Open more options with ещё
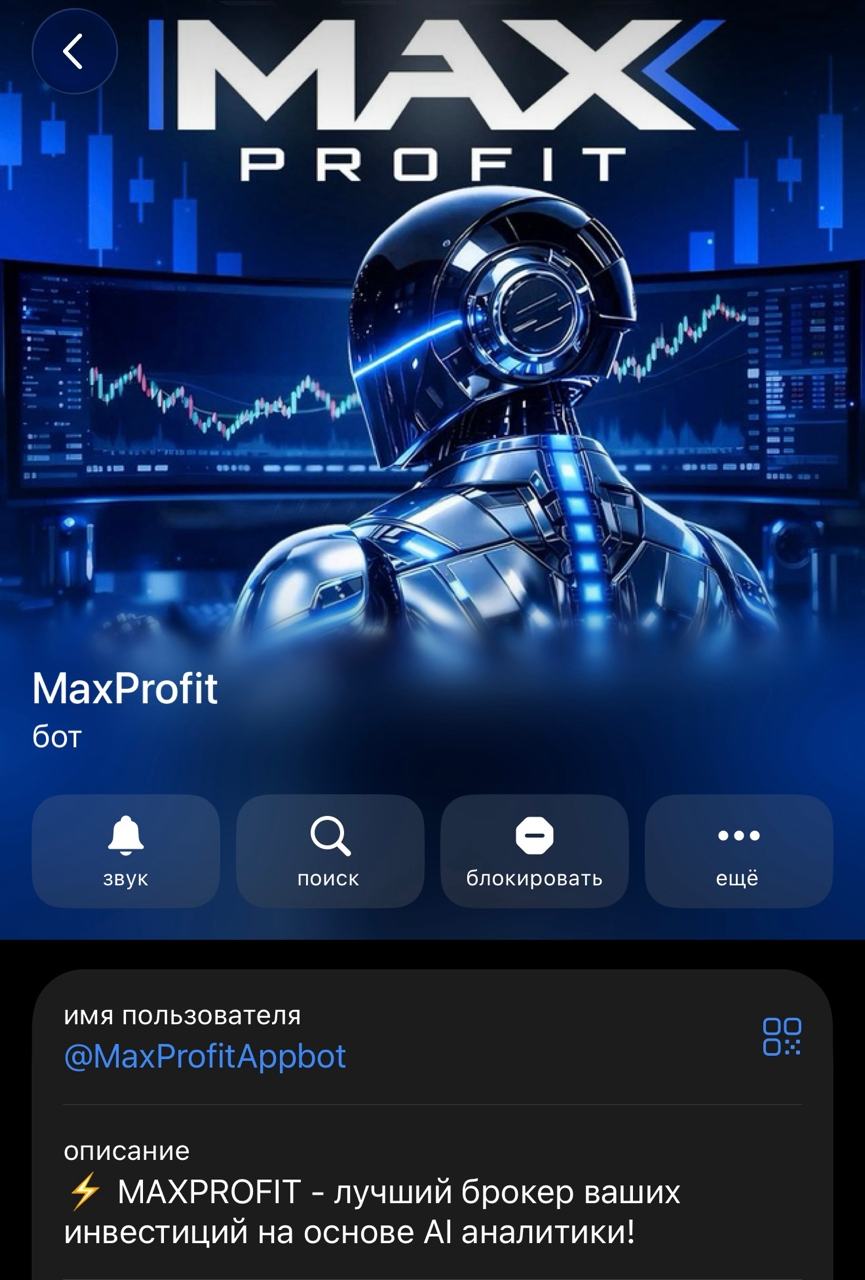865x1280 pixels. click(x=738, y=851)
